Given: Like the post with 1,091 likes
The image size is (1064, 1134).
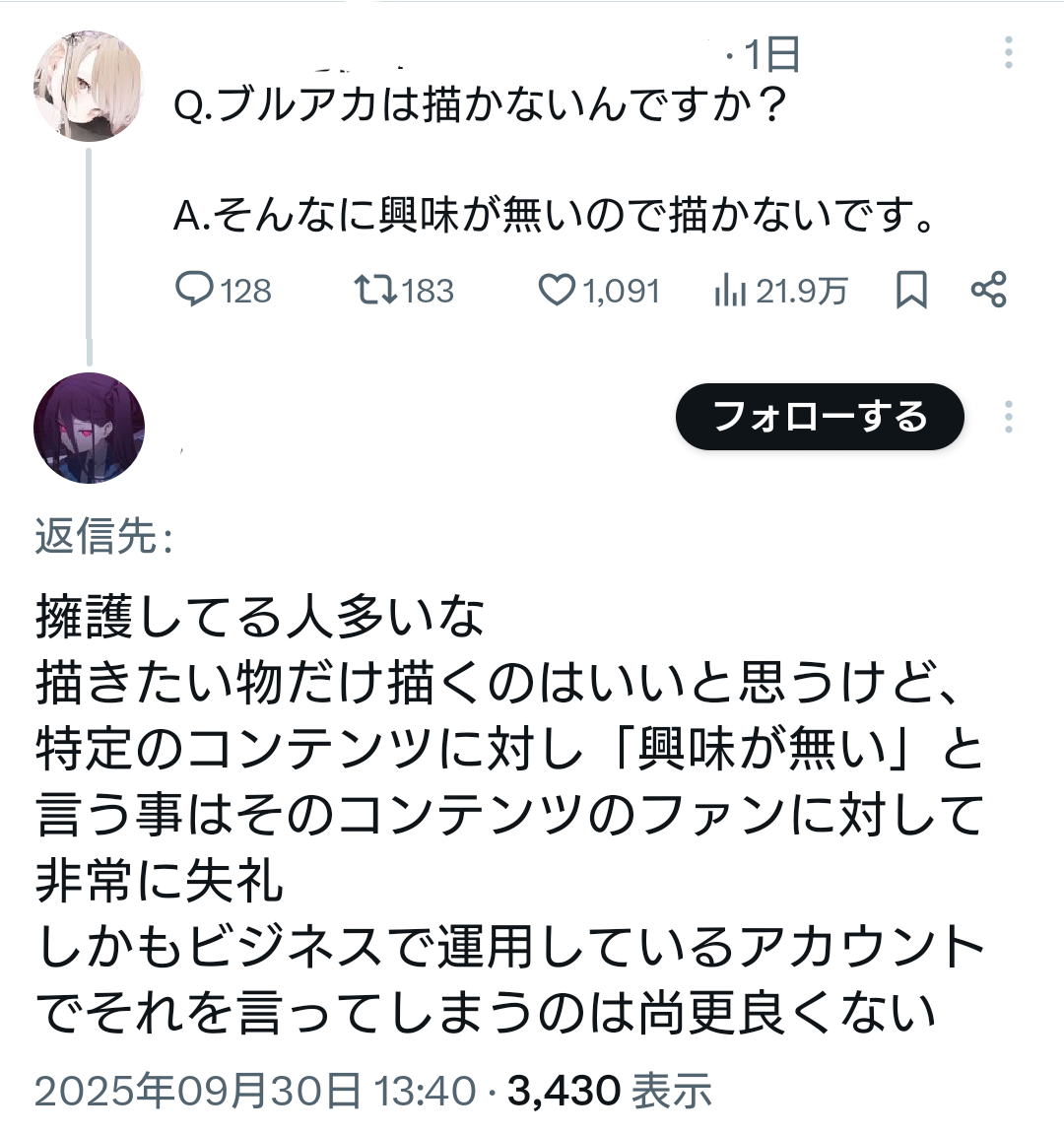Looking at the screenshot, I should [x=557, y=290].
